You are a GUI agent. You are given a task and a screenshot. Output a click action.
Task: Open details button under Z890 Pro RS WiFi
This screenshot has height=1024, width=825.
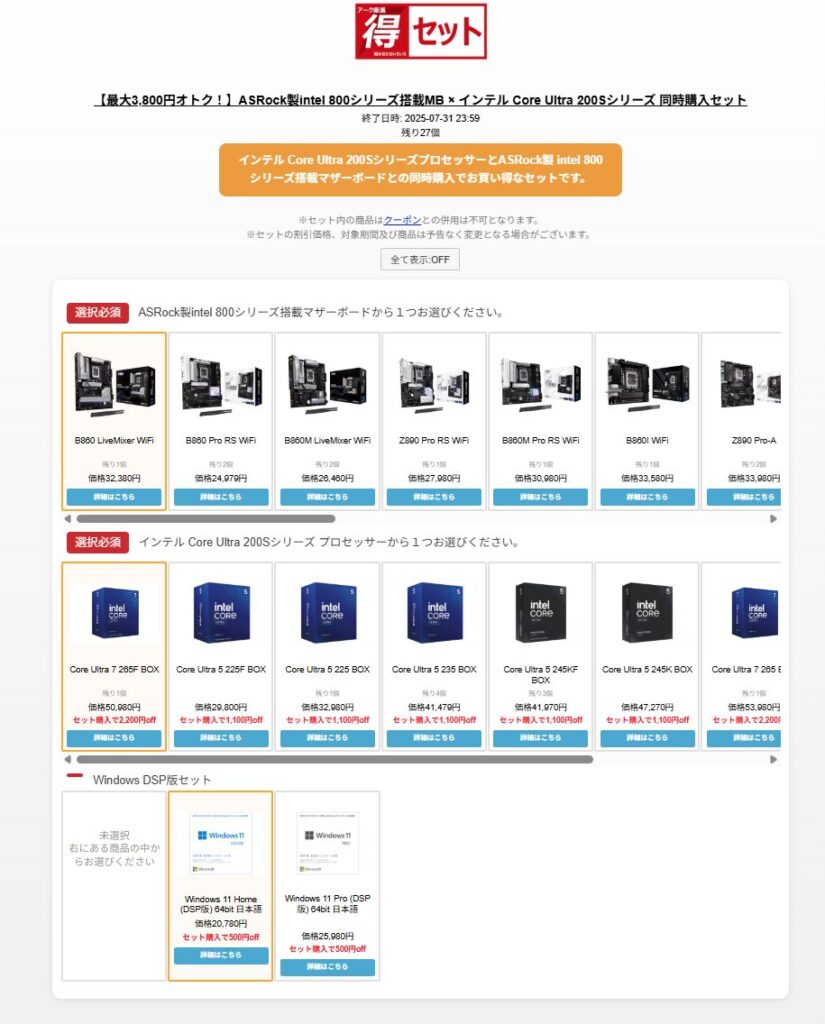pyautogui.click(x=434, y=497)
